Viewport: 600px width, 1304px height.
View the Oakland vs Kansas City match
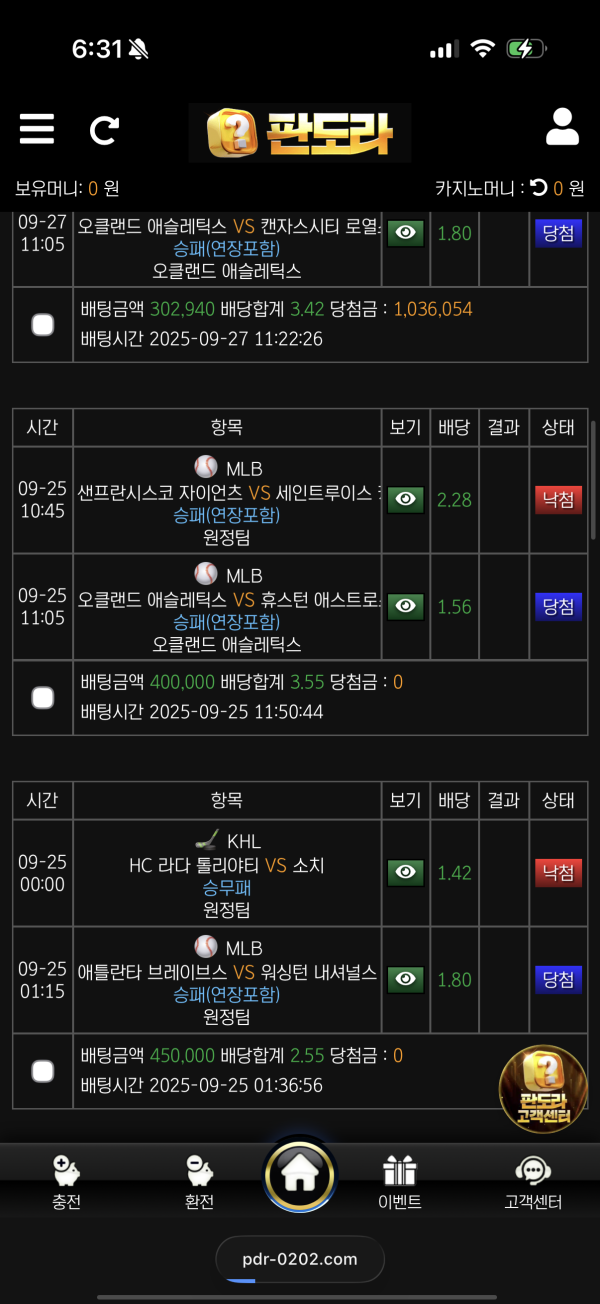tap(405, 233)
